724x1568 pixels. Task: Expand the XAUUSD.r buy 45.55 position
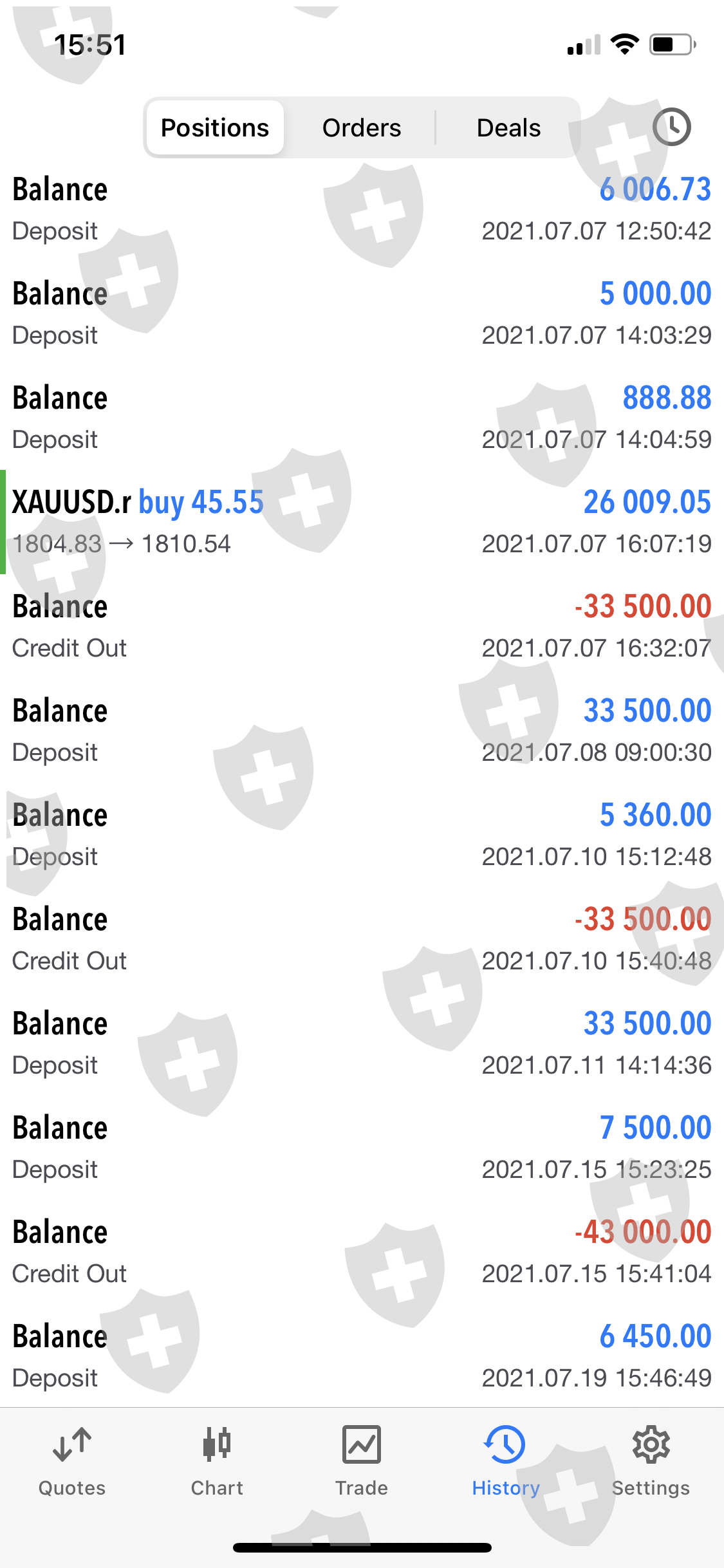click(x=362, y=522)
